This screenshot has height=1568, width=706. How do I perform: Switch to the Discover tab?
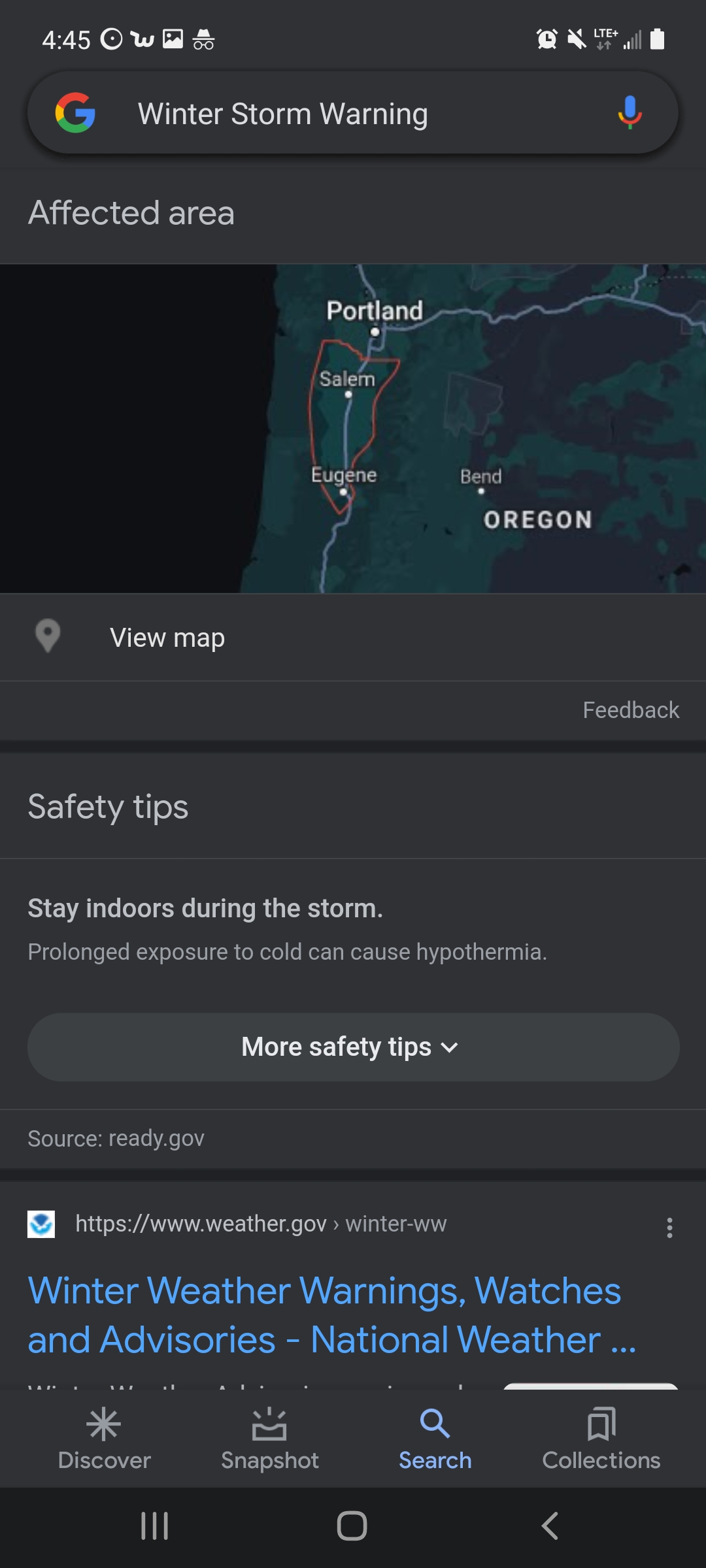(x=105, y=1439)
